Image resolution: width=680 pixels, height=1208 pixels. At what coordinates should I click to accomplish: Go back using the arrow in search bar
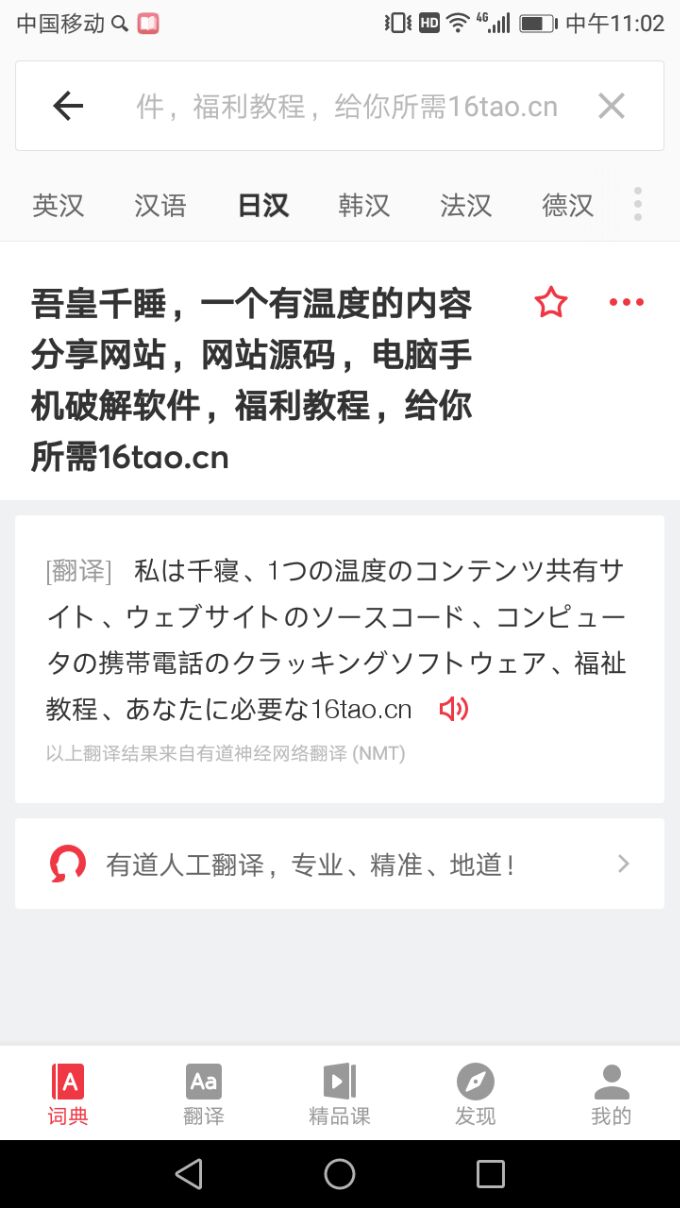(x=68, y=106)
